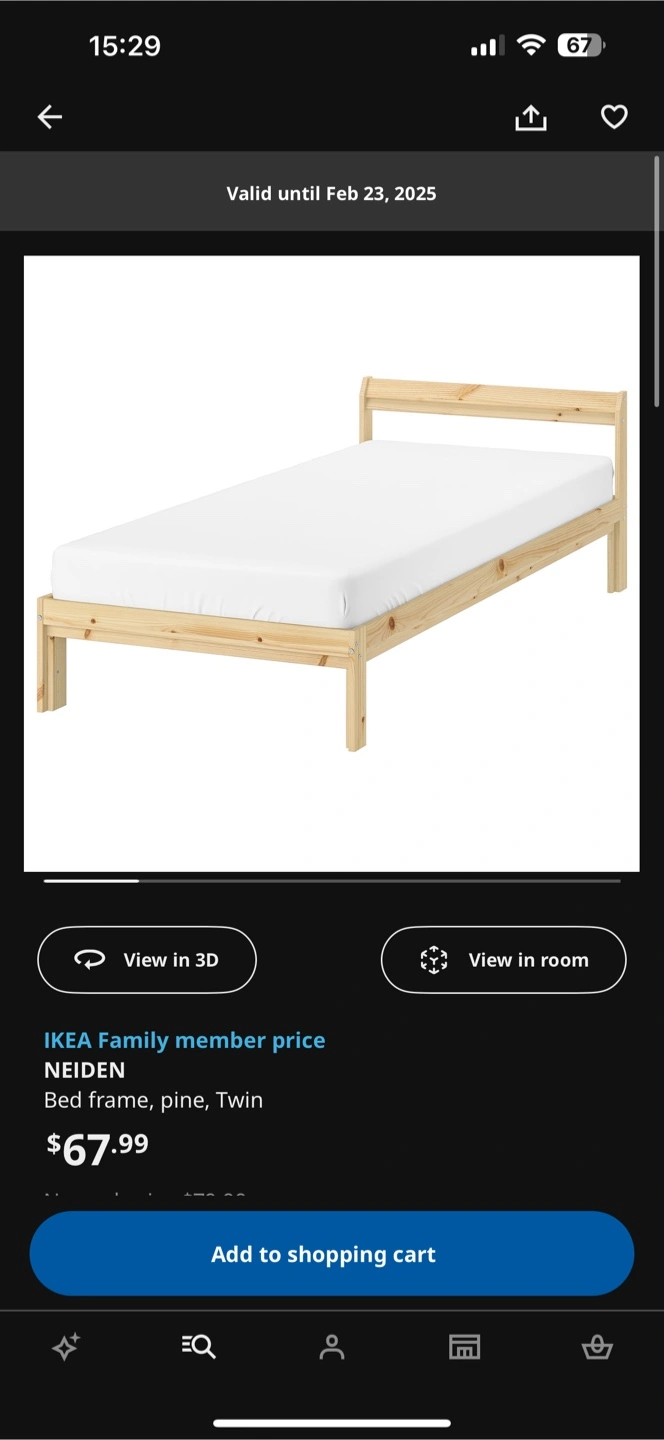Add product to favorites with heart
Image resolution: width=664 pixels, height=1440 pixels.
pyautogui.click(x=614, y=117)
